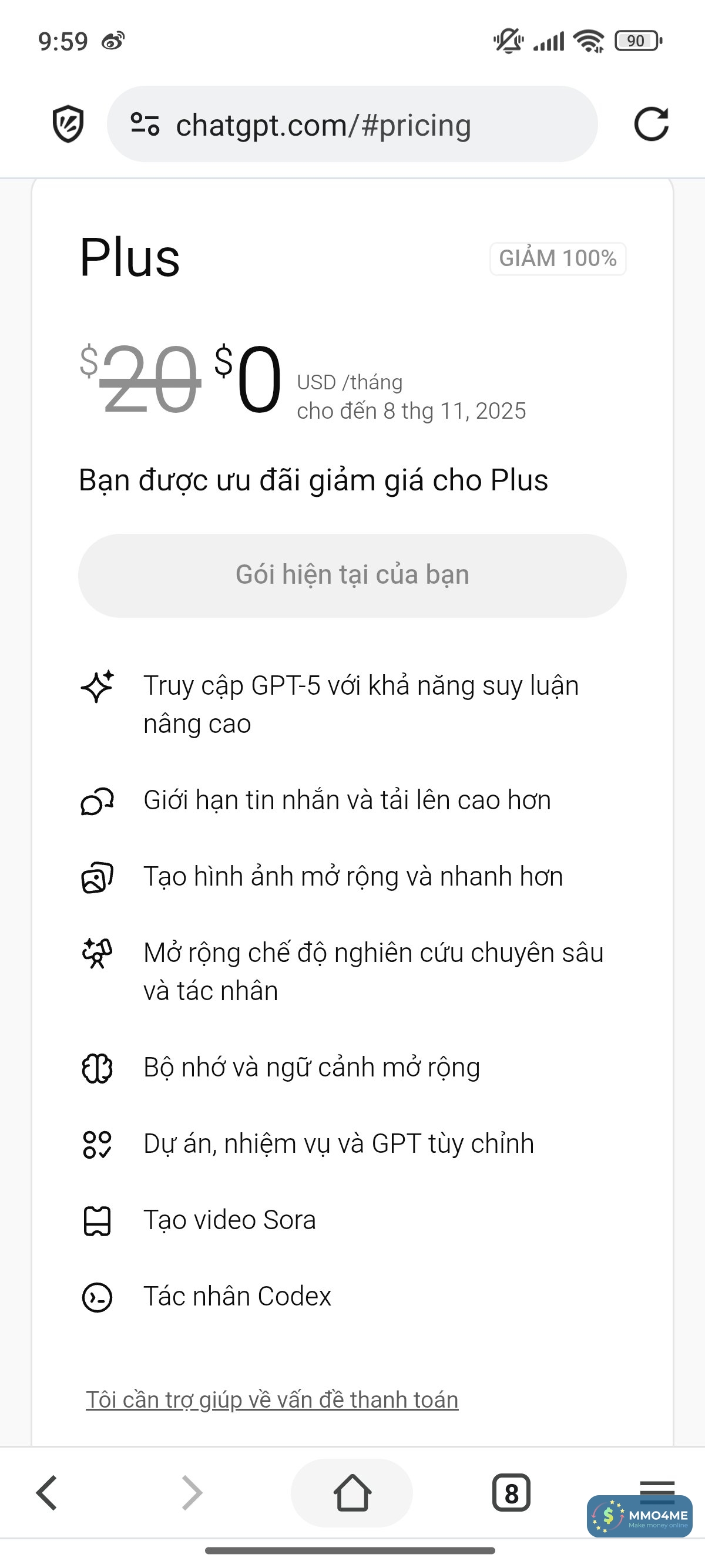The height and width of the screenshot is (1568, 705).
Task: Open the browser home page
Action: (x=352, y=1492)
